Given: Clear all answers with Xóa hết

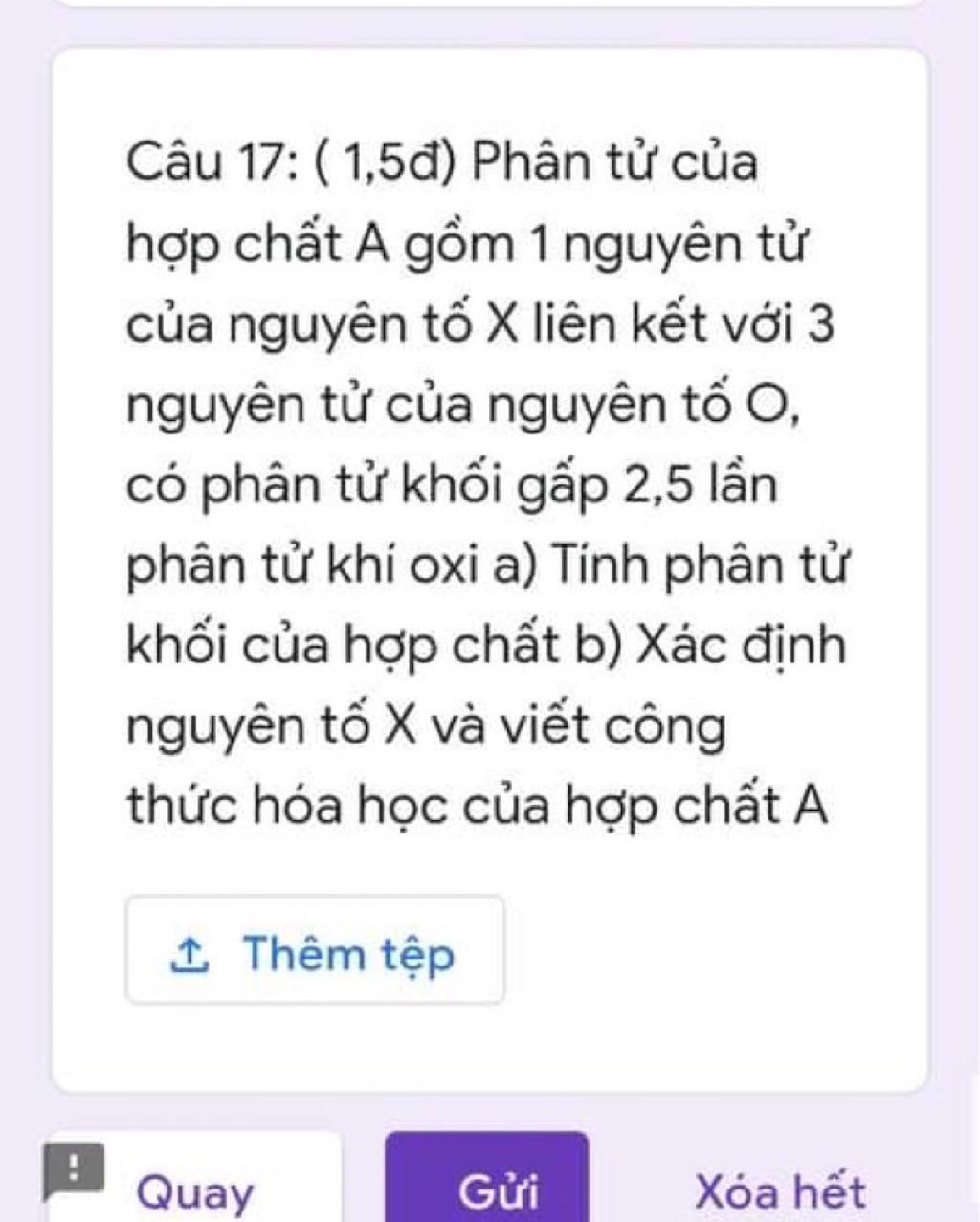Looking at the screenshot, I should [779, 1190].
